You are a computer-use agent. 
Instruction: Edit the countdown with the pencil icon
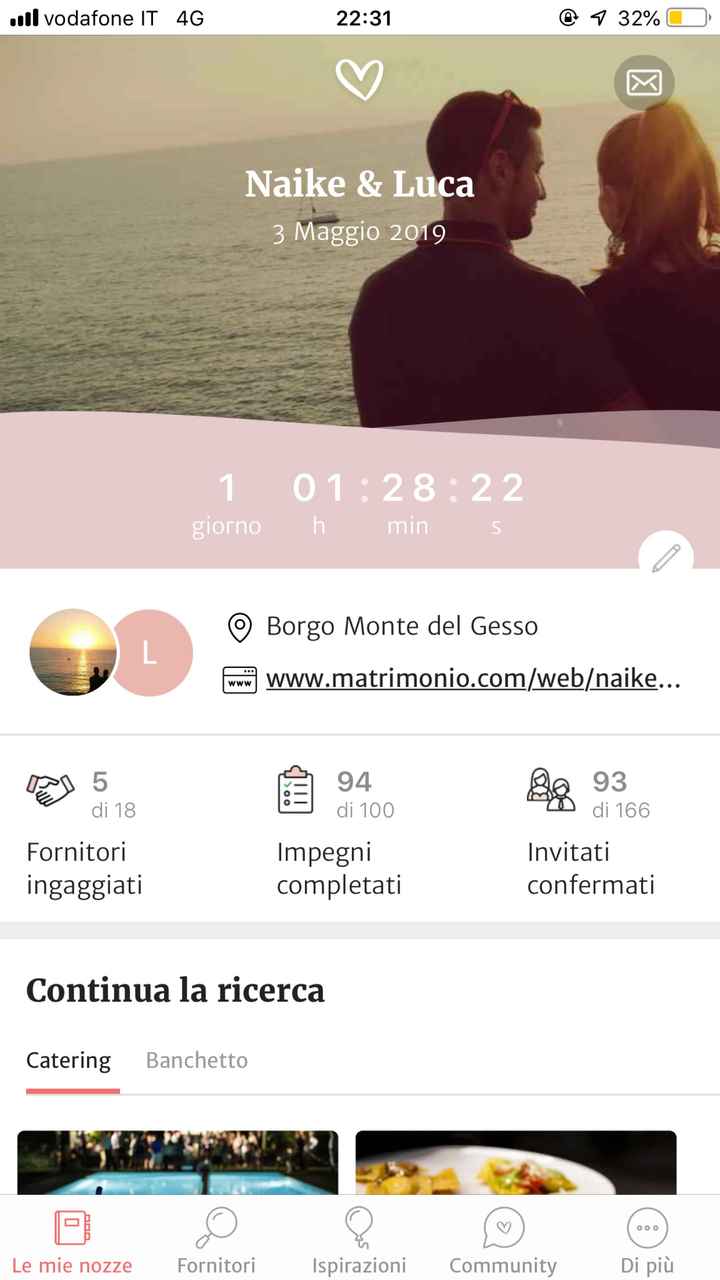668,556
